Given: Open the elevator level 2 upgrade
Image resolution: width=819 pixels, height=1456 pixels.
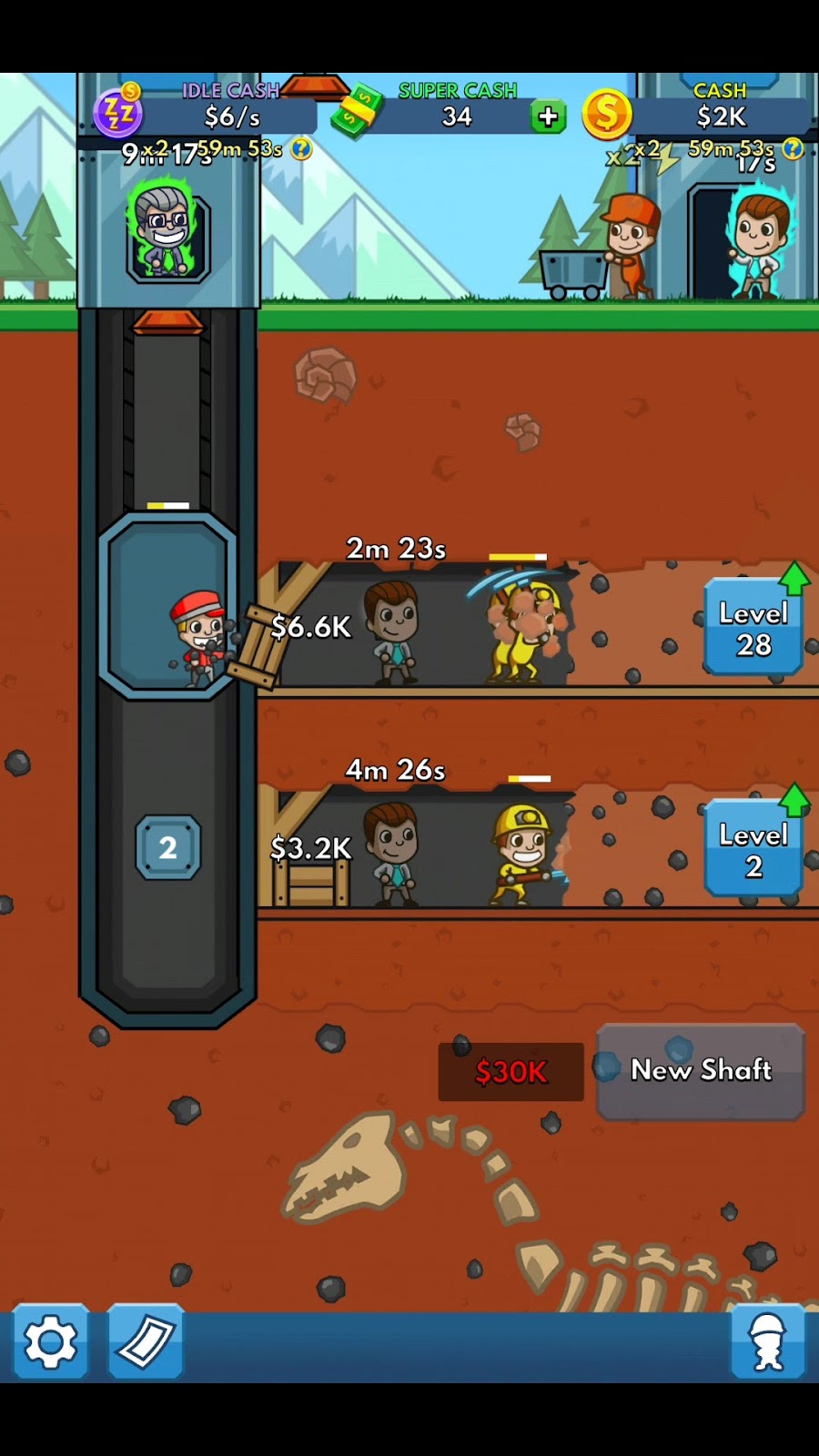Looking at the screenshot, I should click(167, 847).
